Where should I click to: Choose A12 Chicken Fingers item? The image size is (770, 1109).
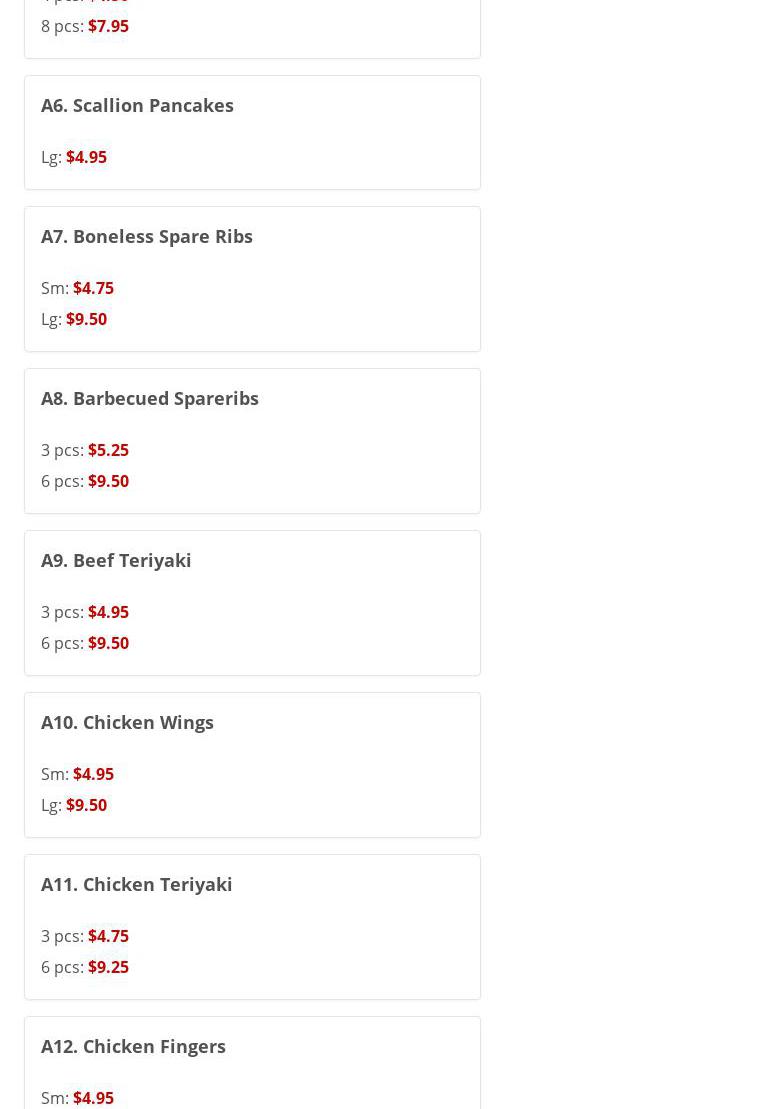coord(133,1047)
